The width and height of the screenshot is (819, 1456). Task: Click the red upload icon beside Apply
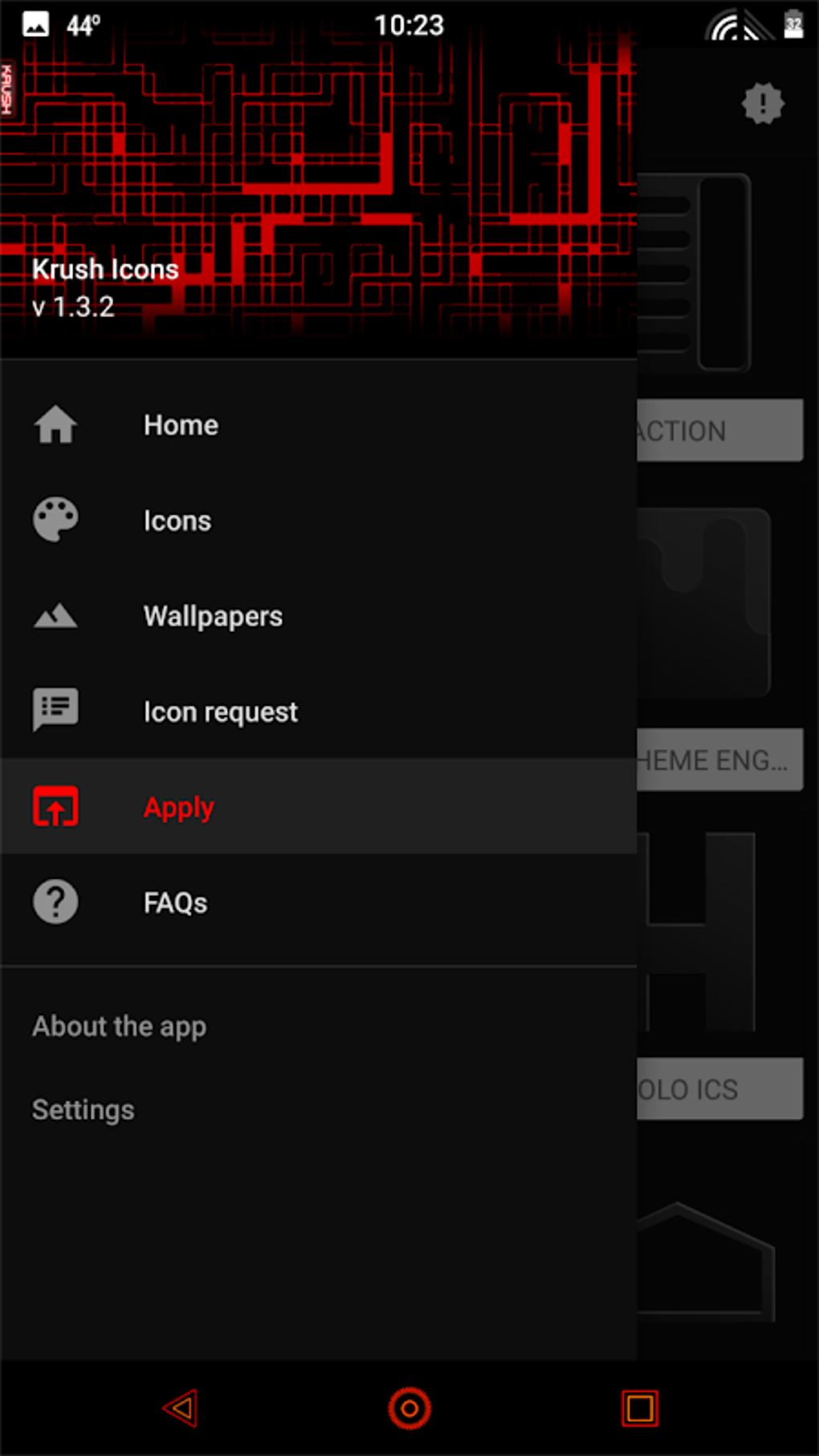click(55, 806)
